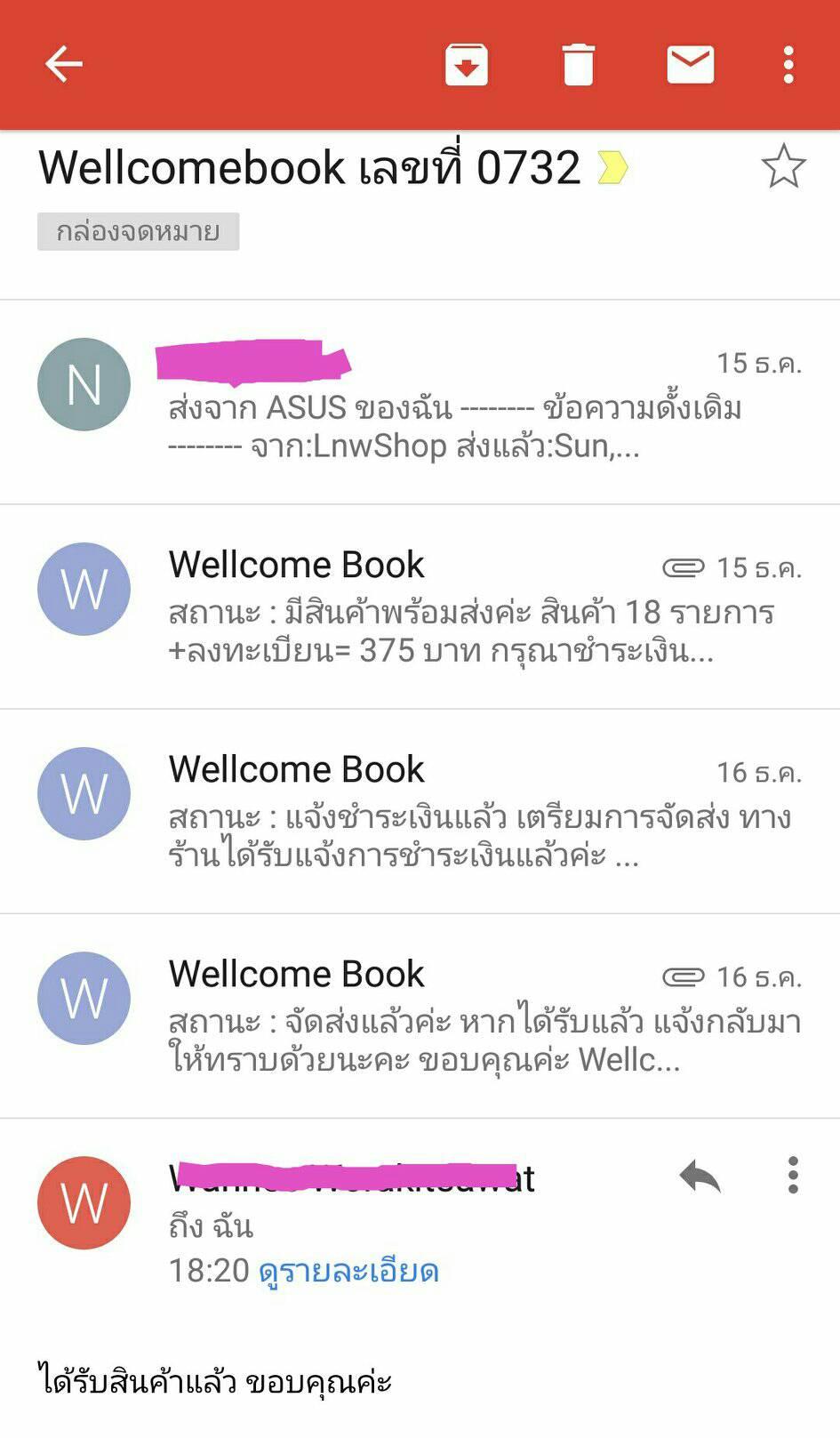Viewport: 840px width, 1438px height.
Task: Archive this email conversation
Action: pos(466,65)
